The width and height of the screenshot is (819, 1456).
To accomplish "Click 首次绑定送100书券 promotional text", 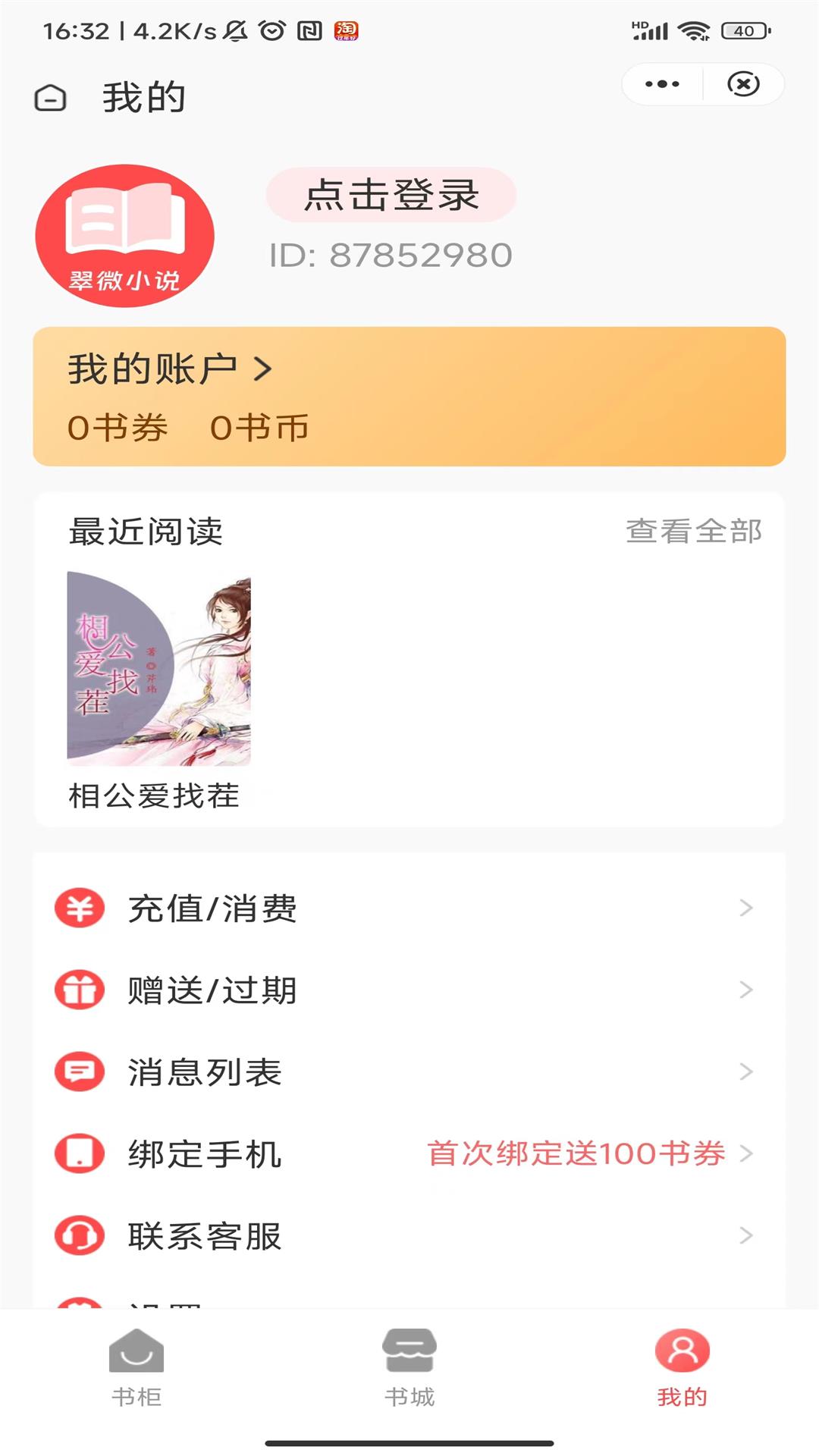I will click(x=577, y=1154).
